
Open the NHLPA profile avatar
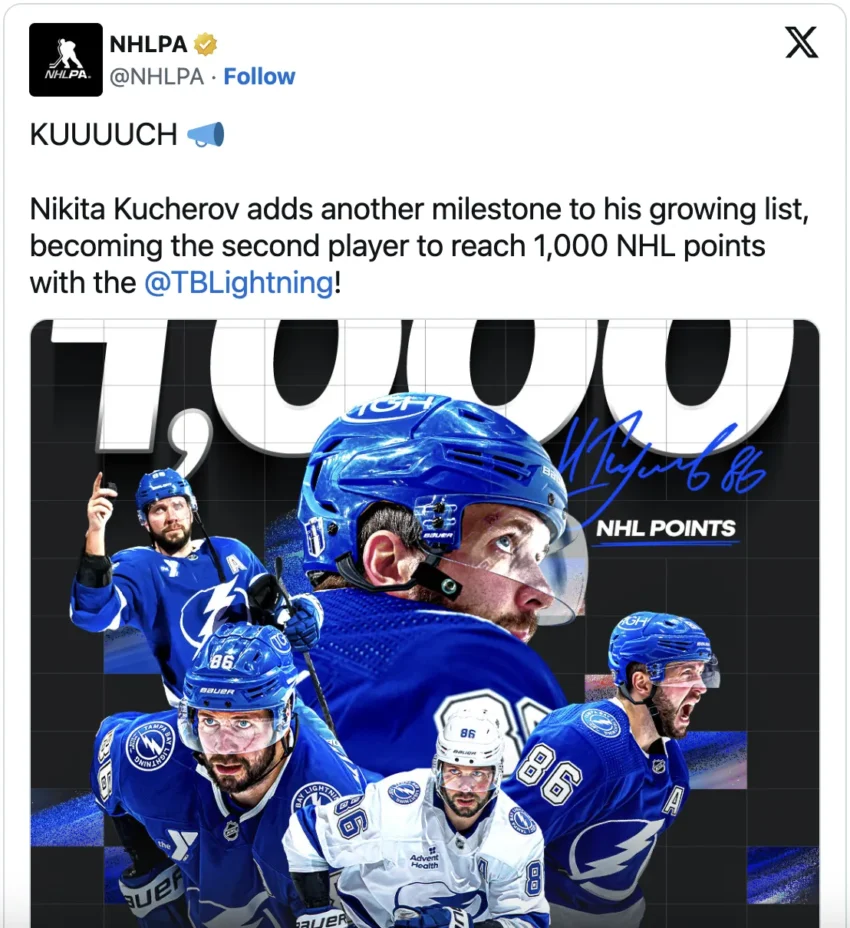[66, 60]
